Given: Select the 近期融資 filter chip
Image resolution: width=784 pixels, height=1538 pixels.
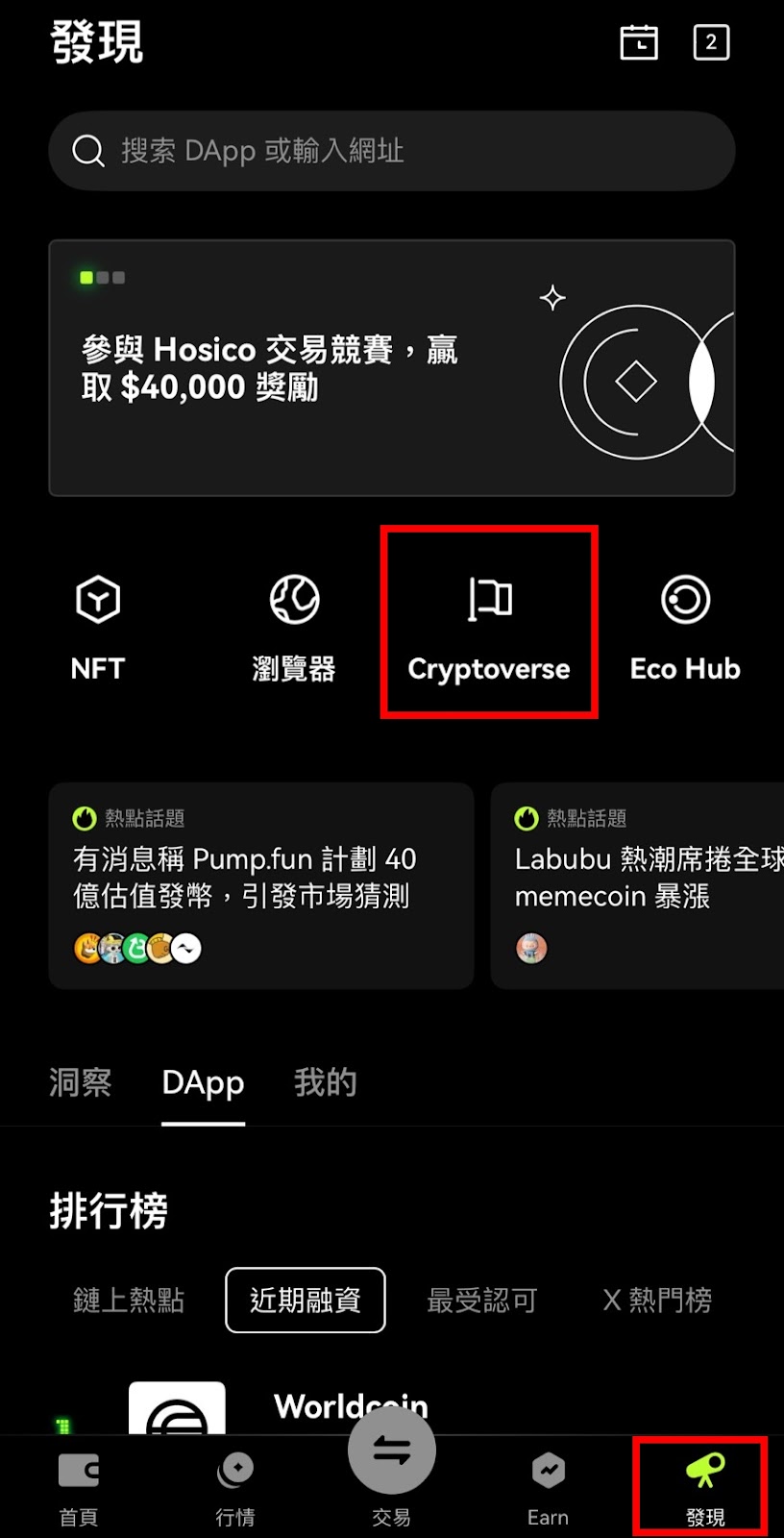Looking at the screenshot, I should pos(305,1300).
